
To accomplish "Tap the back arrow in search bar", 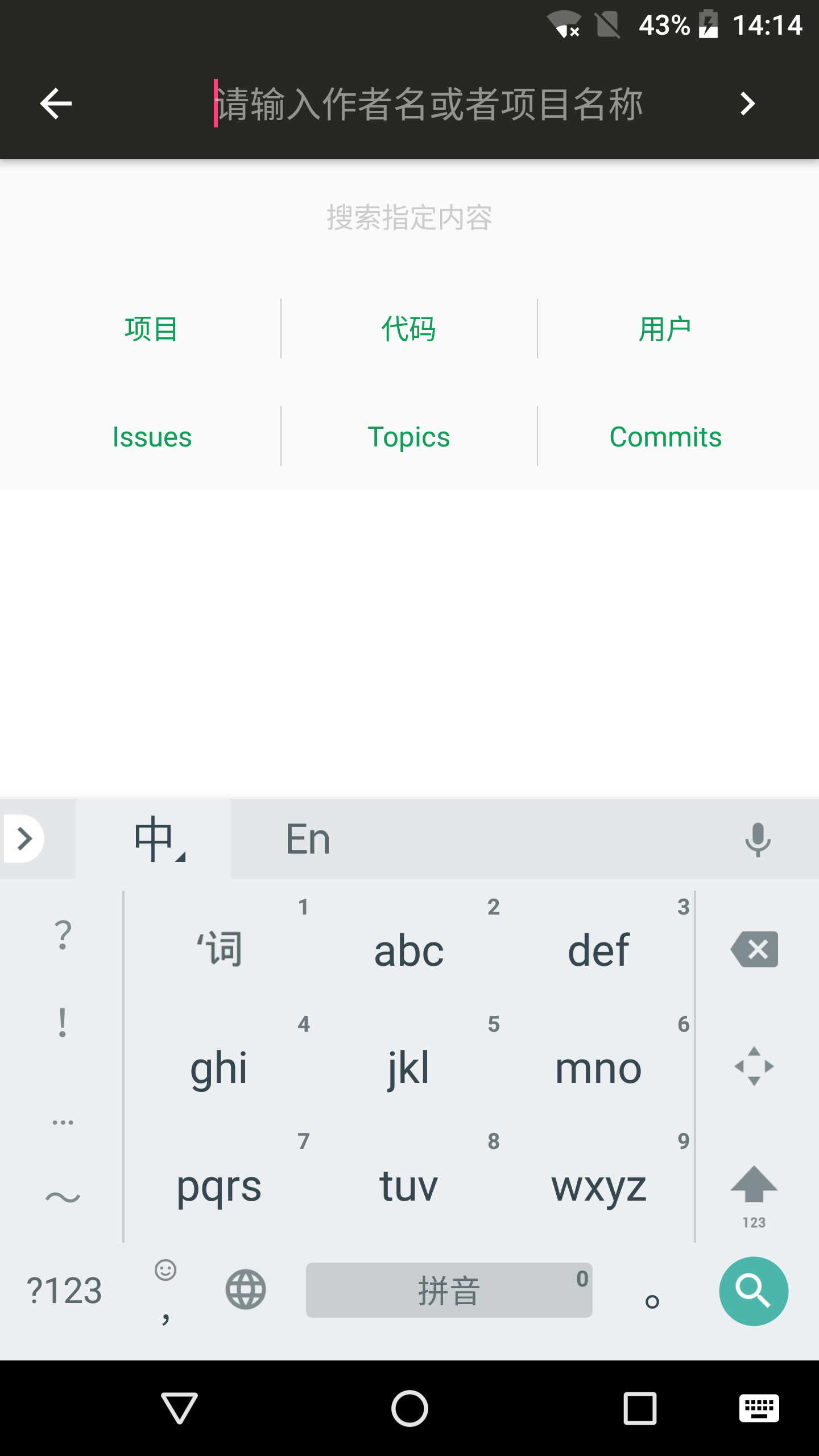I will coord(56,104).
